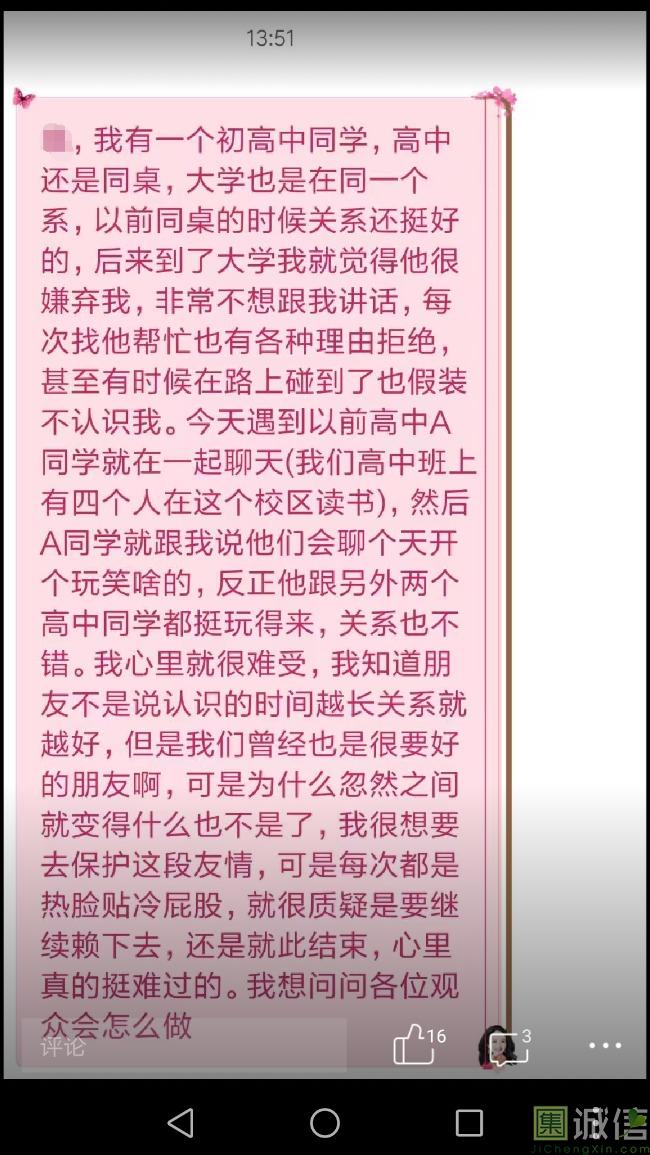
Task: Open the three-dot overflow menu
Action: click(x=605, y=1046)
